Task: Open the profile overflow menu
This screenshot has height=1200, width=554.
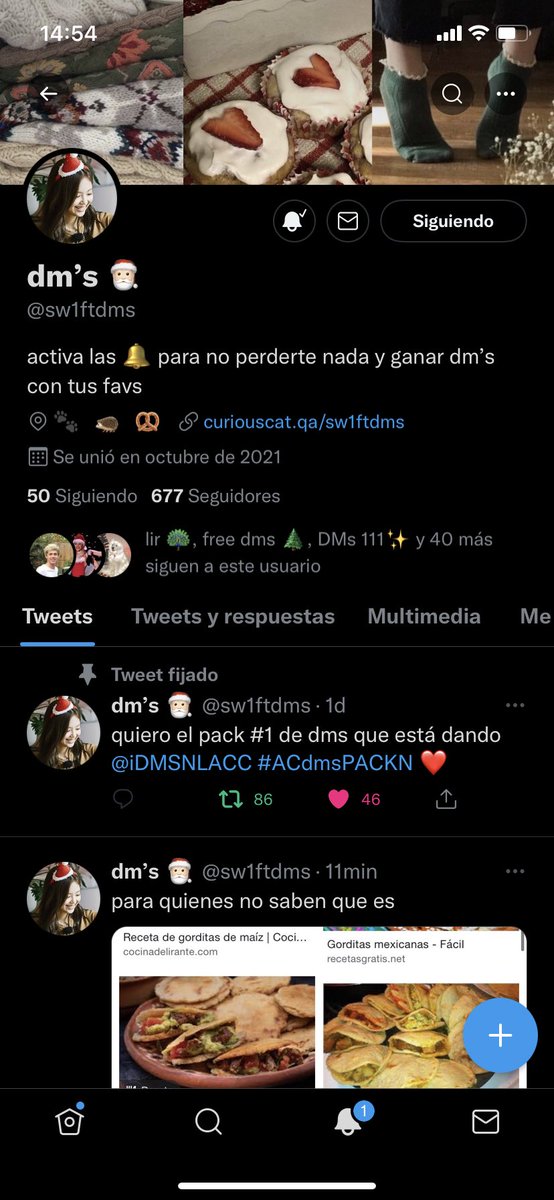Action: [505, 94]
